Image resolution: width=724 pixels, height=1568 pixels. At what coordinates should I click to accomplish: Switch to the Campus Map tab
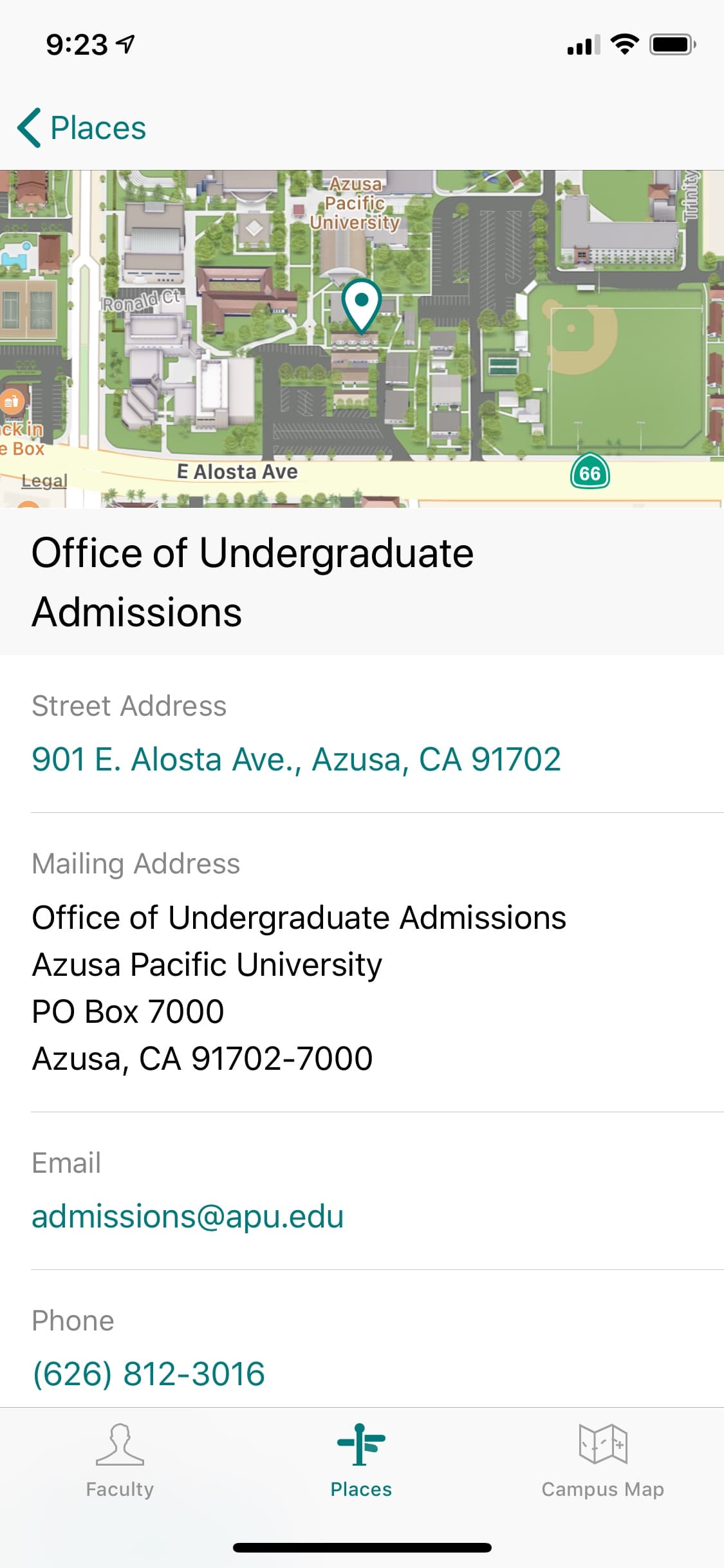(602, 1461)
